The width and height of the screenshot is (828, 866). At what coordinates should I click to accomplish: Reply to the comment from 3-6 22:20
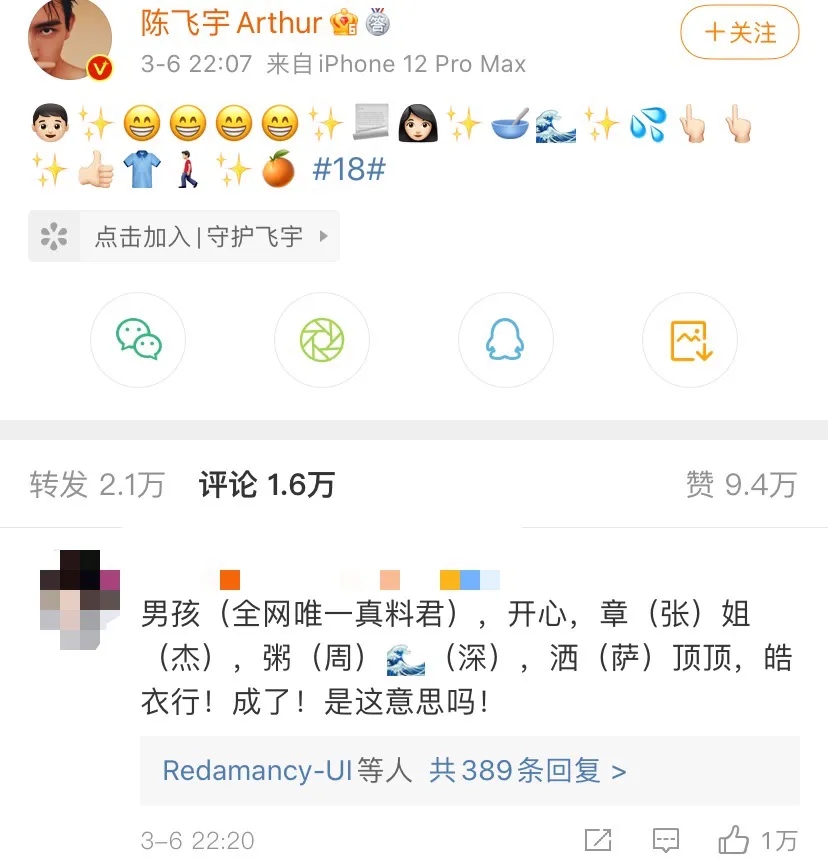(x=665, y=841)
